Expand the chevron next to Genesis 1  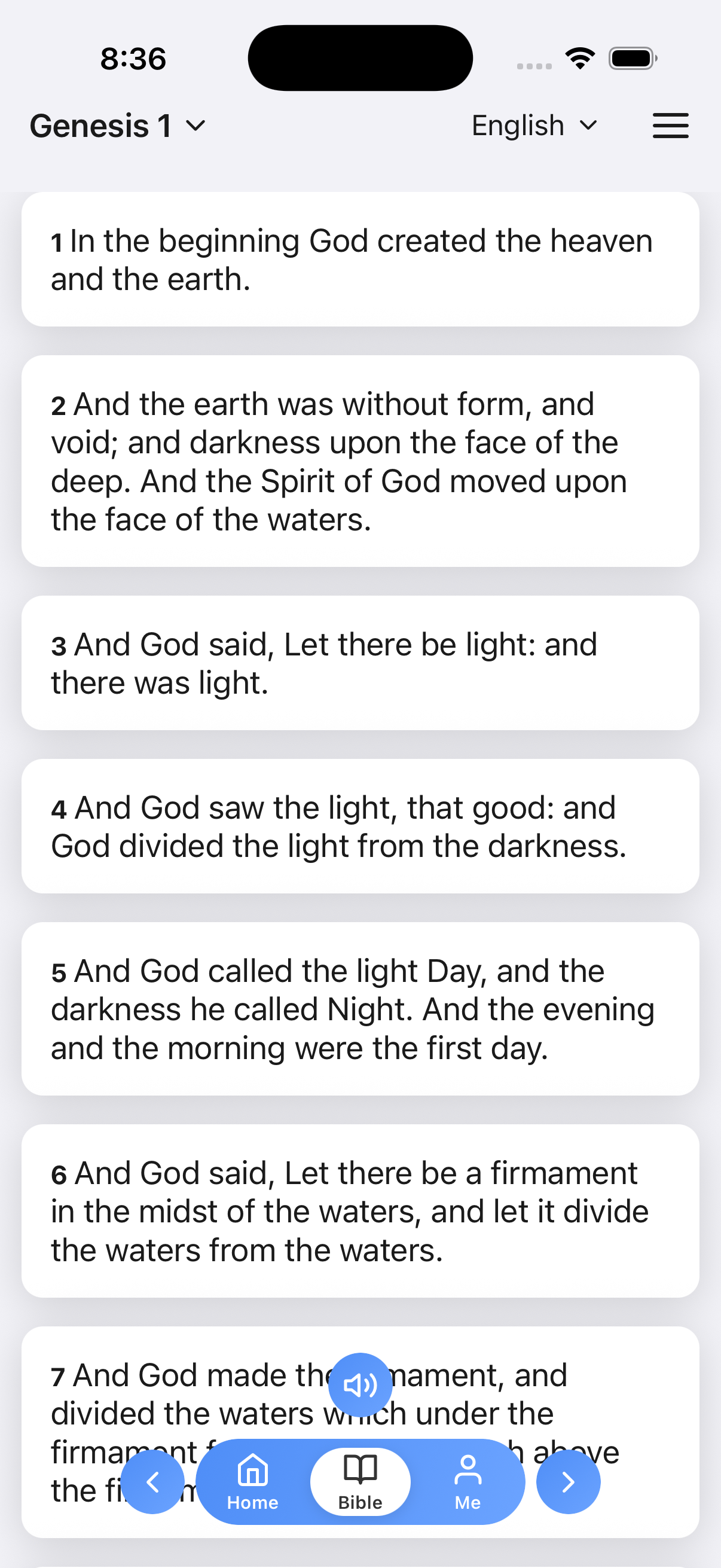click(x=195, y=127)
